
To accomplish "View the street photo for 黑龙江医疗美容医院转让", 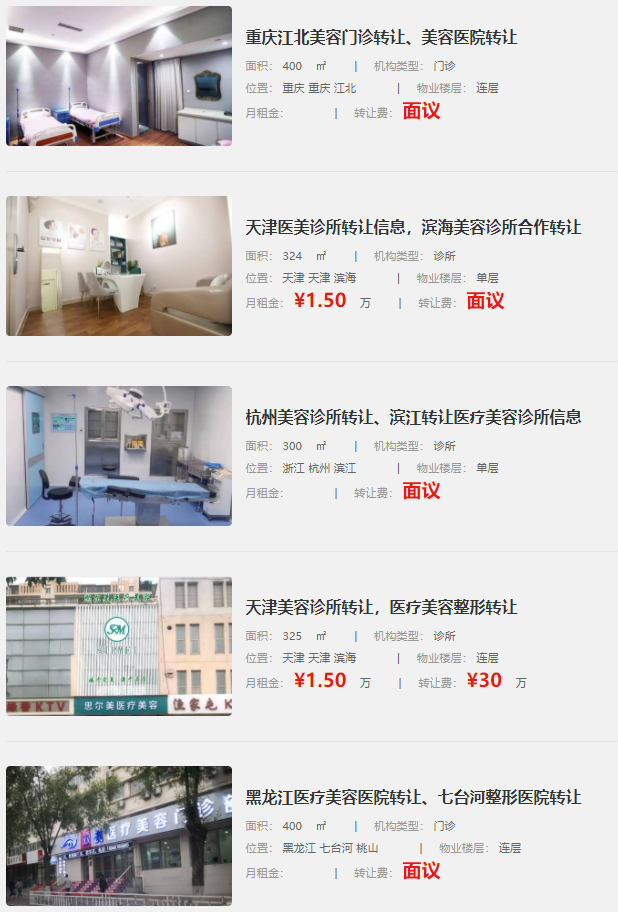I will pos(119,836).
